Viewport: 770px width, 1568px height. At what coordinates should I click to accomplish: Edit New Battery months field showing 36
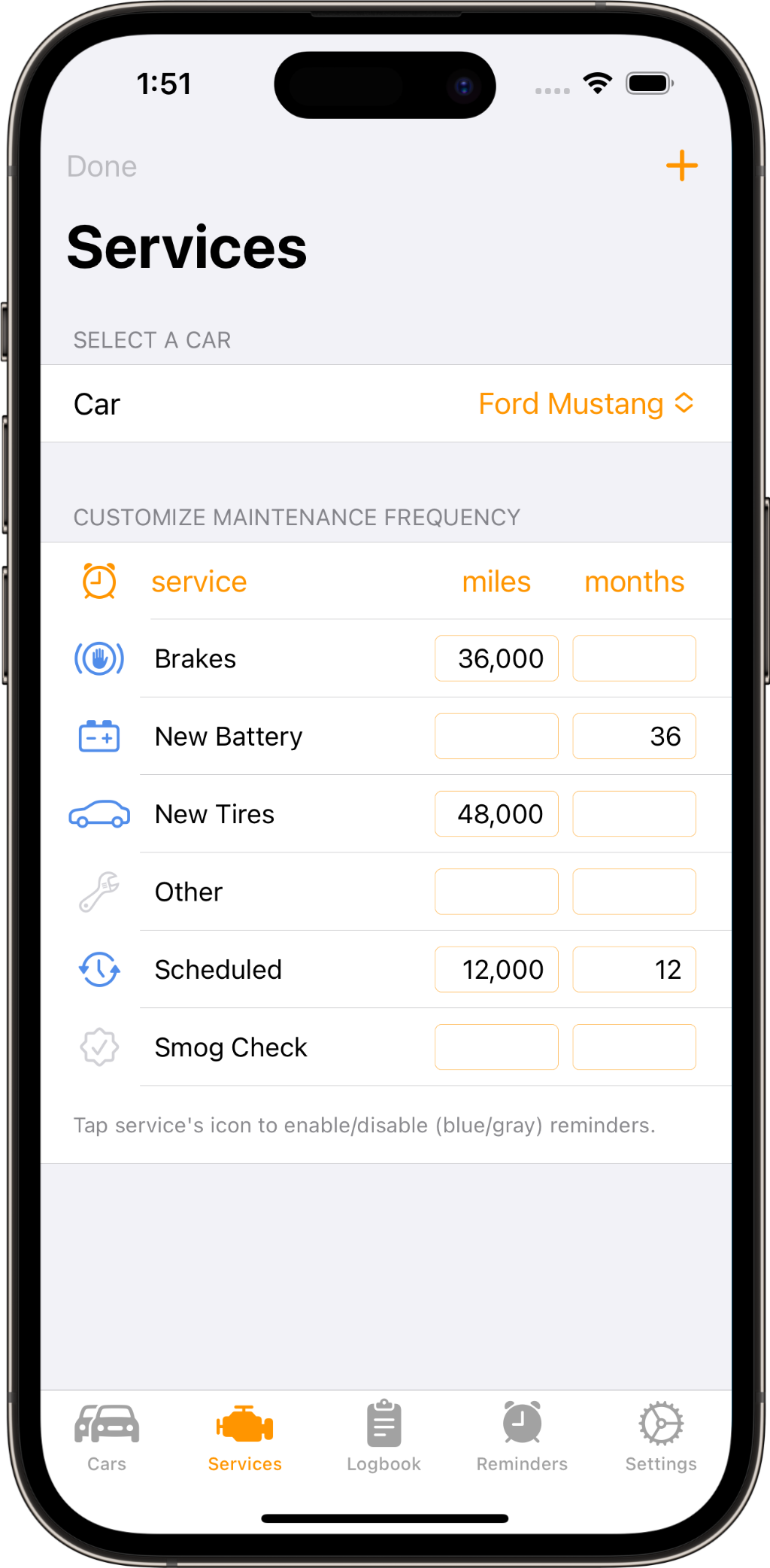(x=634, y=737)
